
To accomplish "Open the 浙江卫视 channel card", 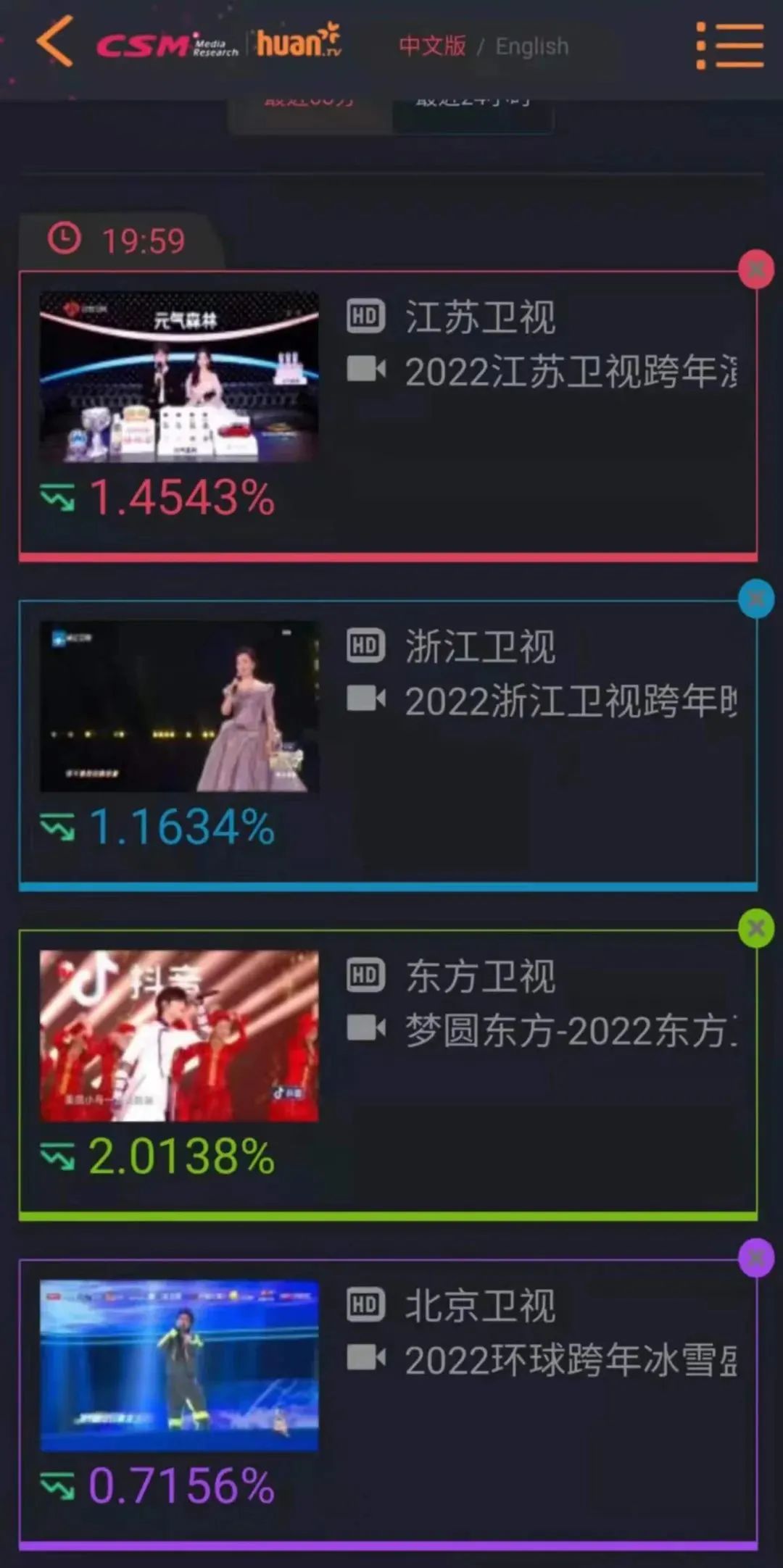I will coord(388,743).
